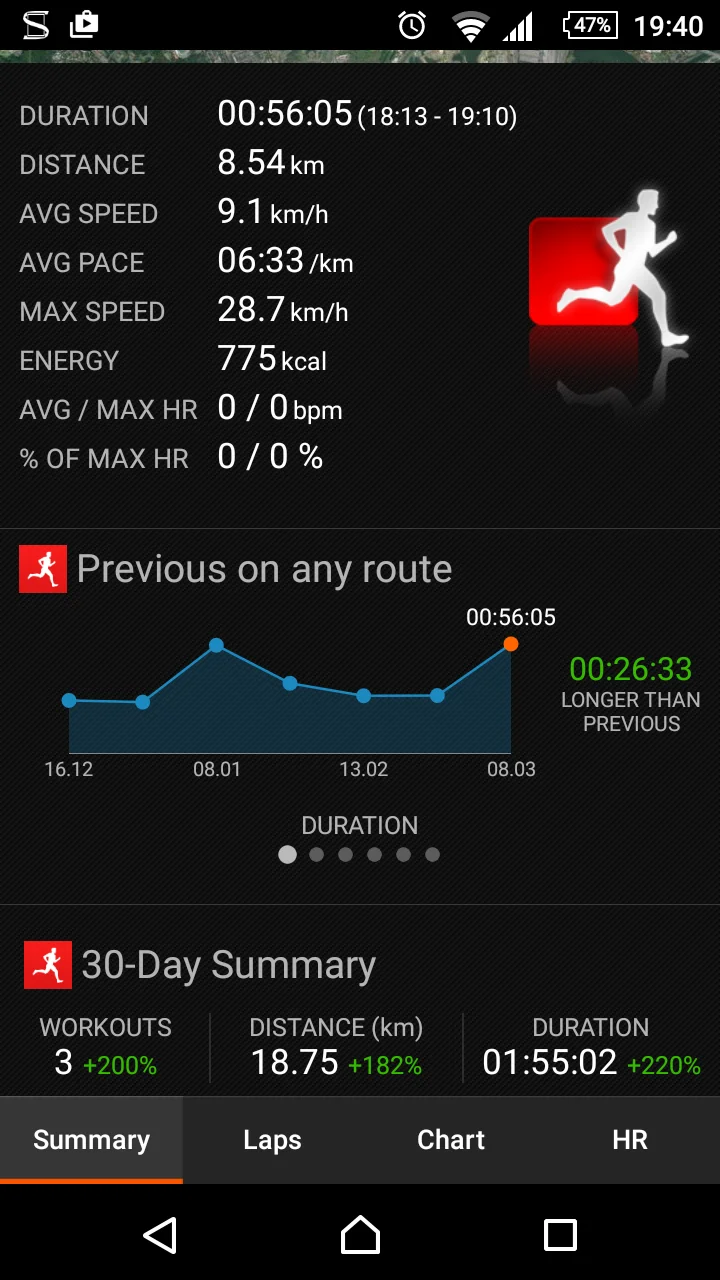Open the 30-Day Summary section
720x1280 pixels.
[228, 965]
